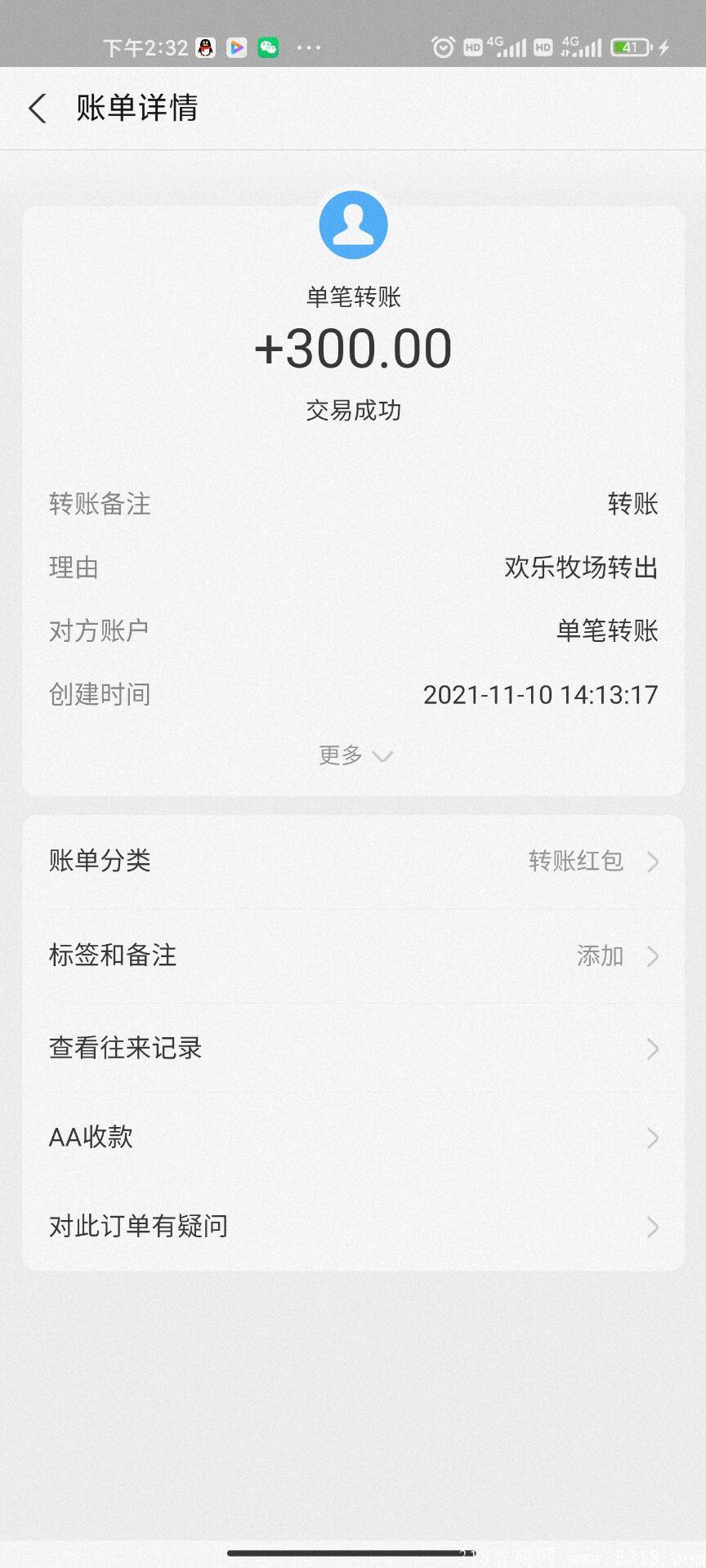706x1568 pixels.
Task: Expand 更多 to show more transaction details
Action: [x=353, y=755]
